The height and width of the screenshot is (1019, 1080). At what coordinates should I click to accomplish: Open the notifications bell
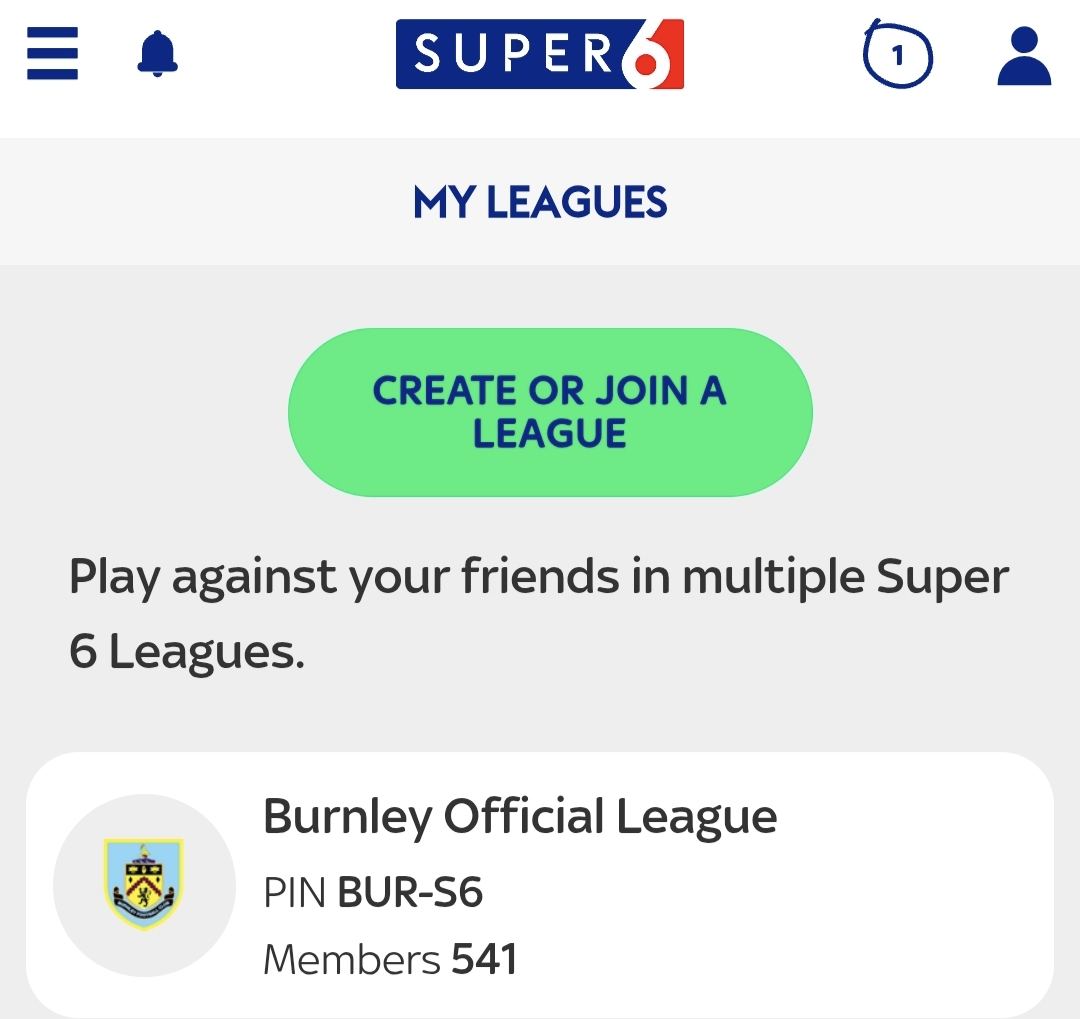157,54
